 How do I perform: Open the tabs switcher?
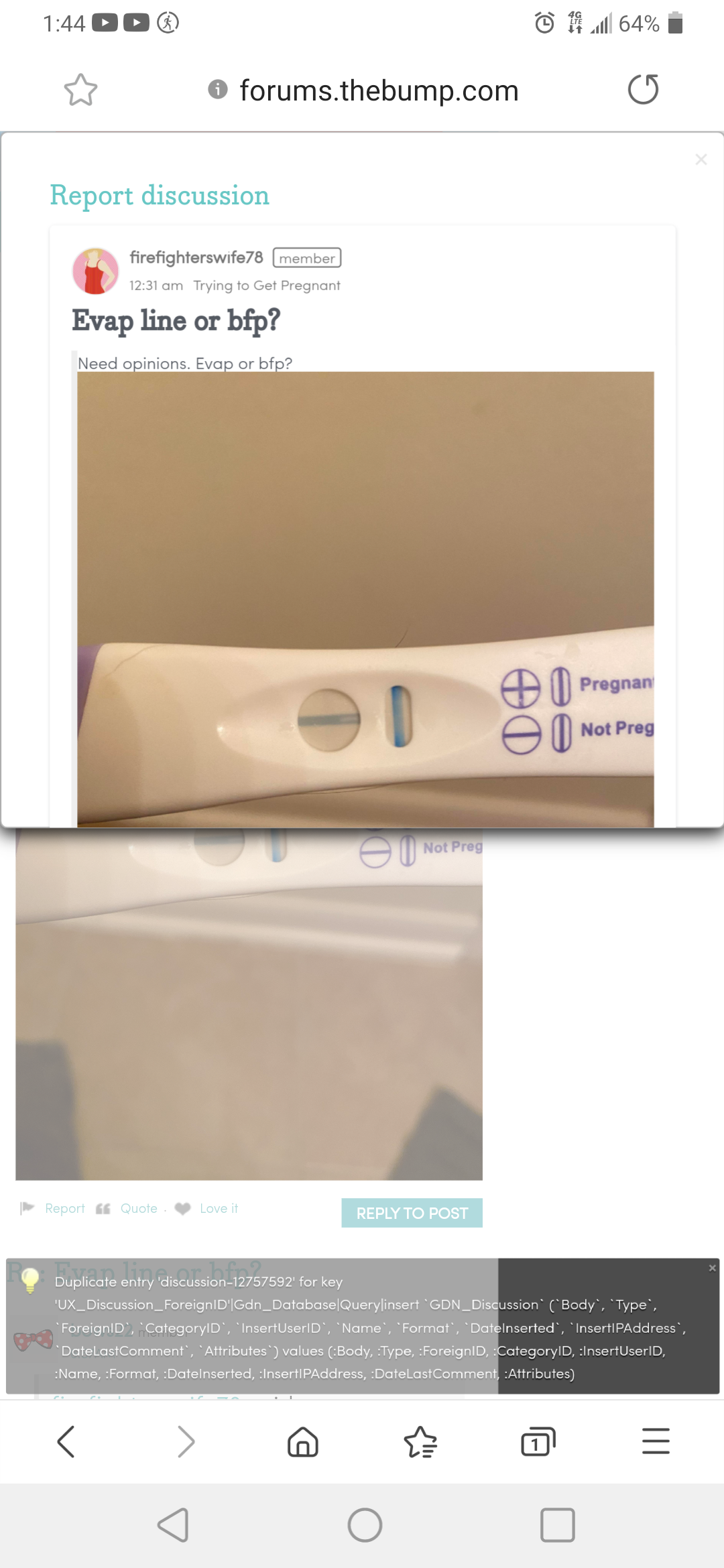(x=538, y=1441)
